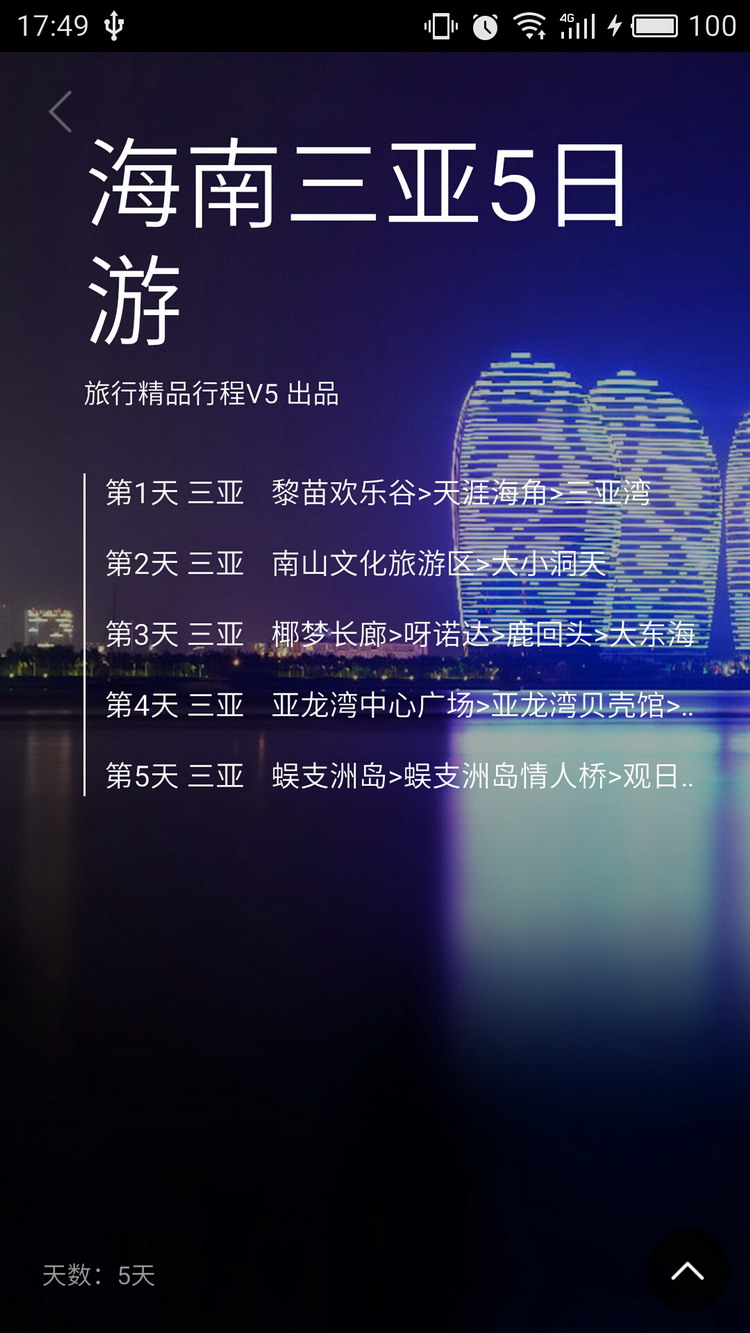Go back using the top-left arrow
The width and height of the screenshot is (750, 1333).
[61, 112]
